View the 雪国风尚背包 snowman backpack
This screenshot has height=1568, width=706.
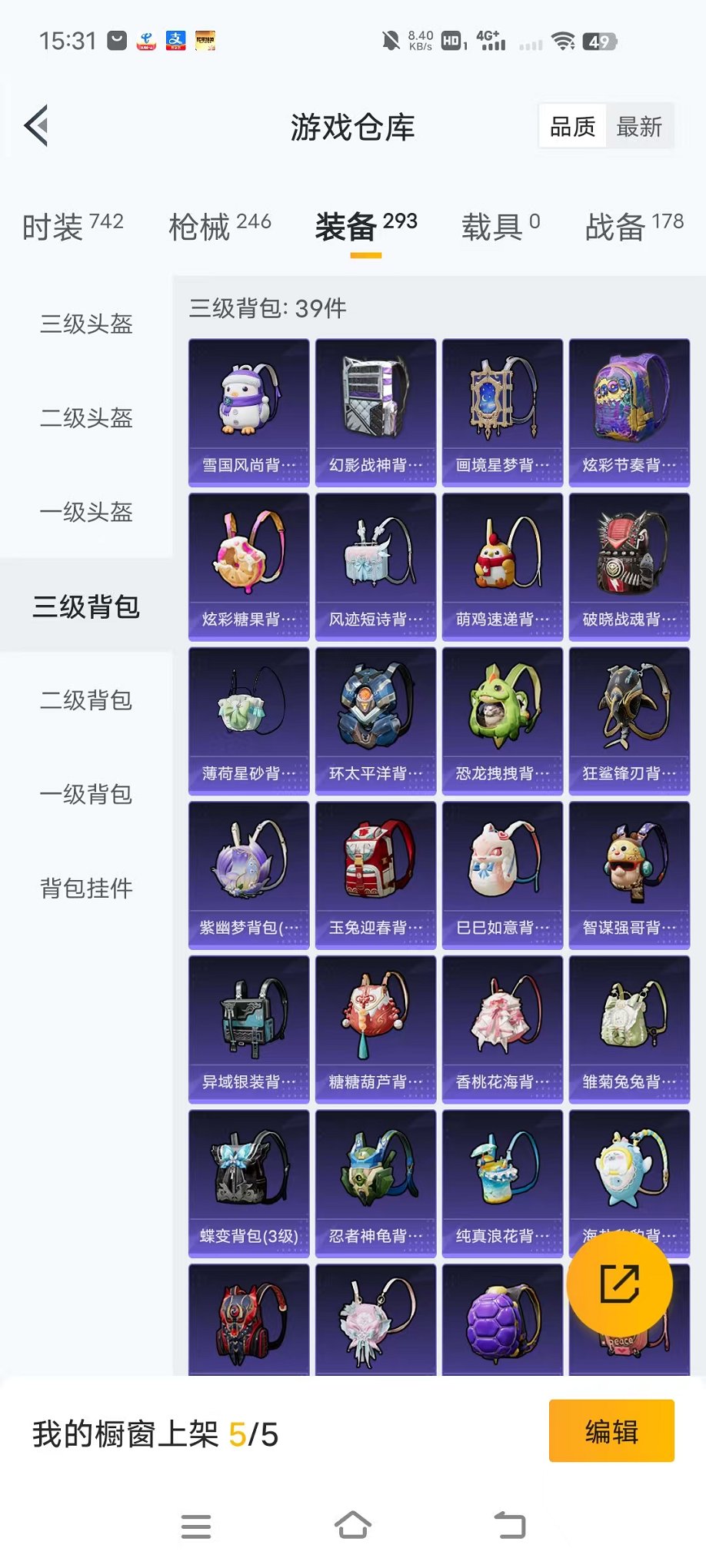[x=248, y=411]
